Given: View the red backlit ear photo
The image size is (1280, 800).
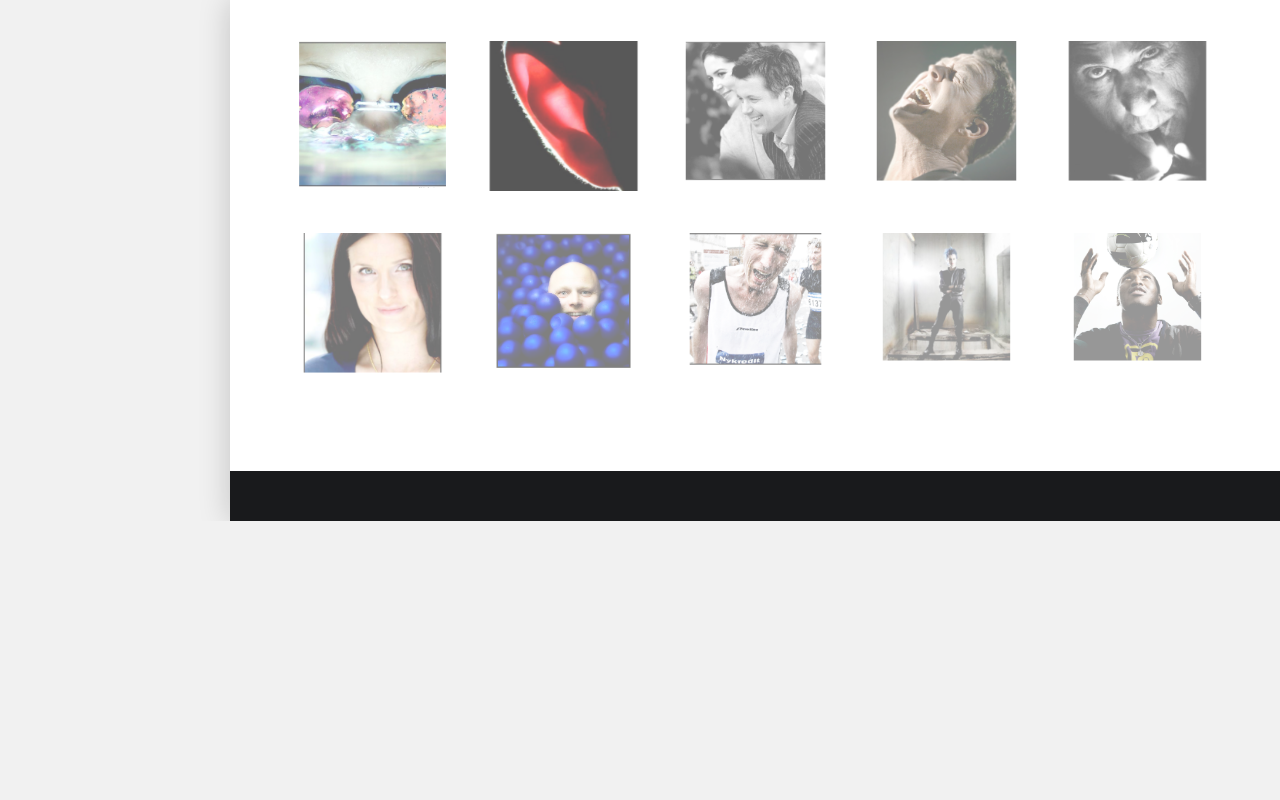Looking at the screenshot, I should (x=563, y=116).
